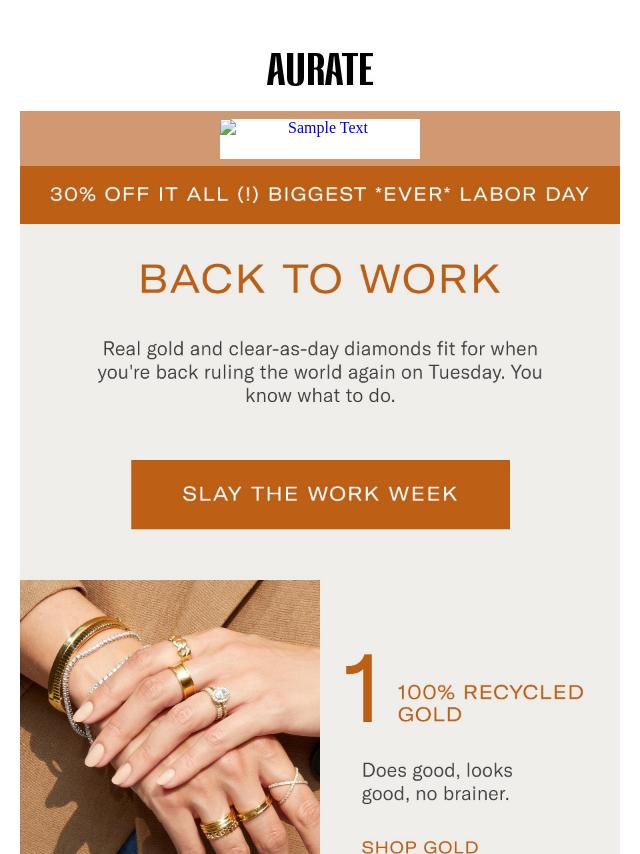640x854 pixels.
Task: Tap the SLAY THE WORK WEEK button
Action: [320, 494]
